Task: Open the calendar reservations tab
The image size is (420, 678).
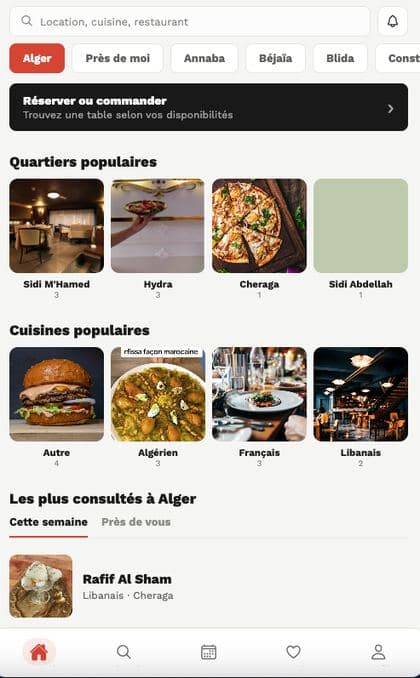Action: click(208, 652)
